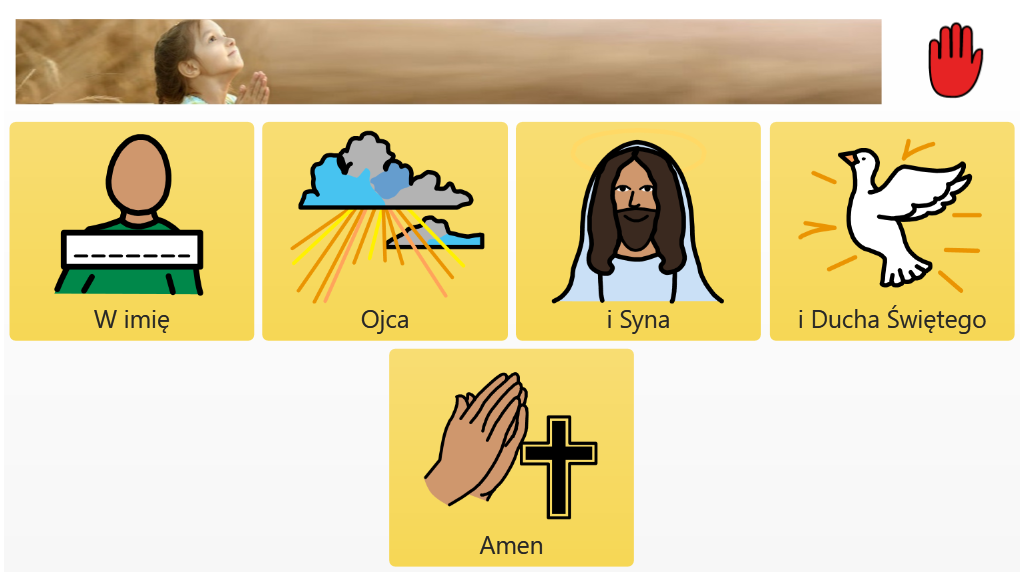Tap the "i Ducha Świętego" dove tile
Screen dimensions: 1024x576
(x=892, y=231)
